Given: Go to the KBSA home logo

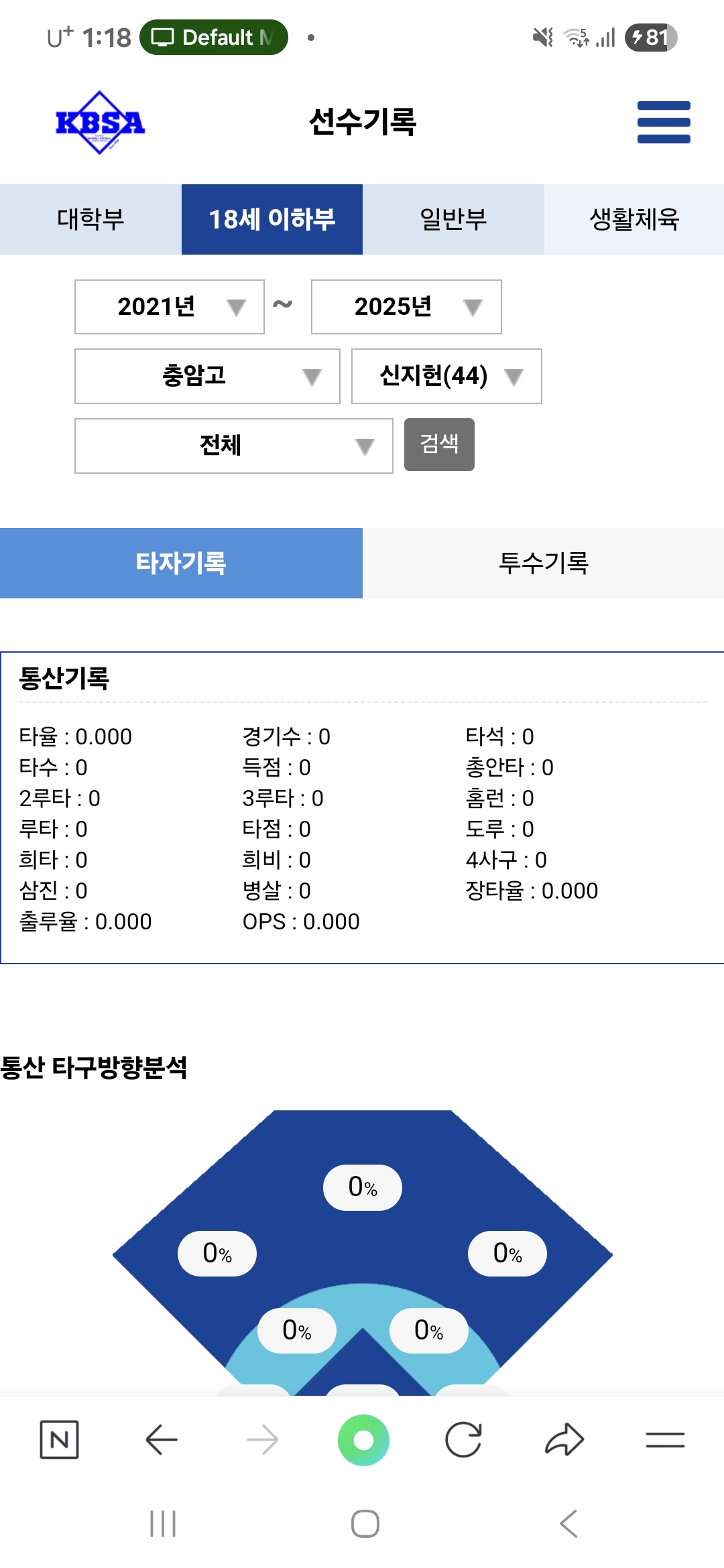Looking at the screenshot, I should (x=101, y=123).
